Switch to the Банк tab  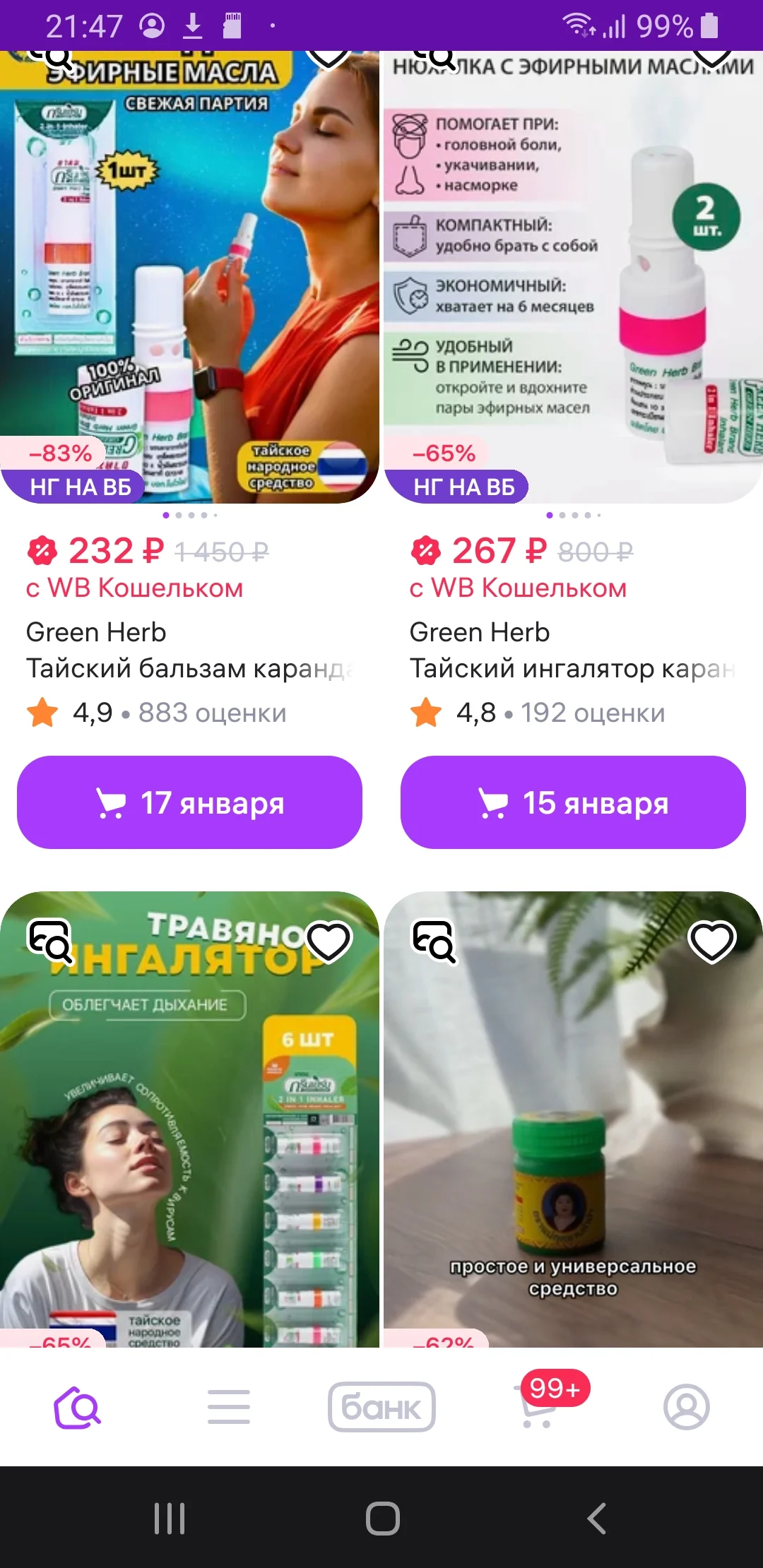pyautogui.click(x=381, y=1407)
